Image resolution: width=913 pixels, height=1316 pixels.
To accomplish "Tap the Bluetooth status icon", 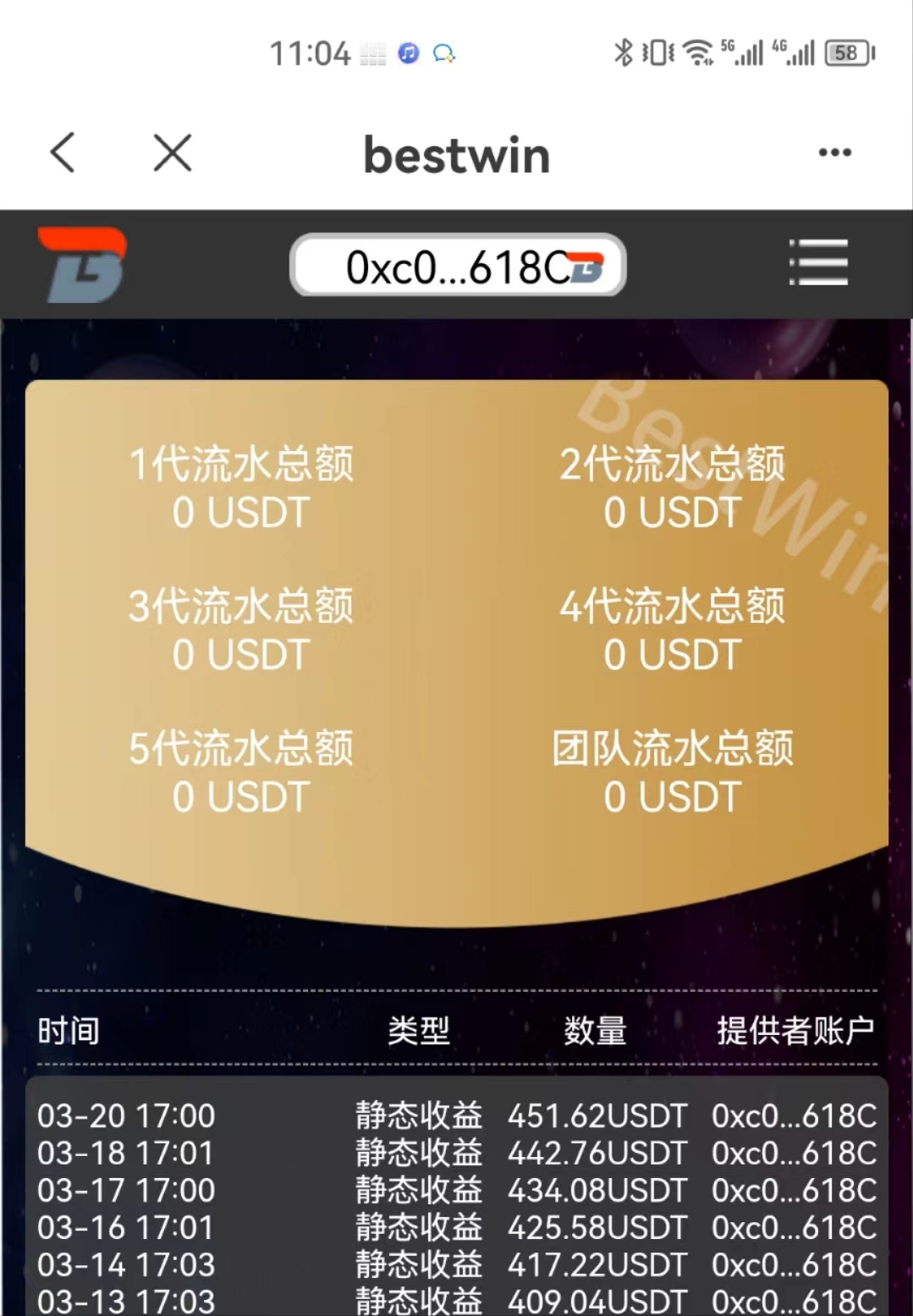I will coord(624,52).
